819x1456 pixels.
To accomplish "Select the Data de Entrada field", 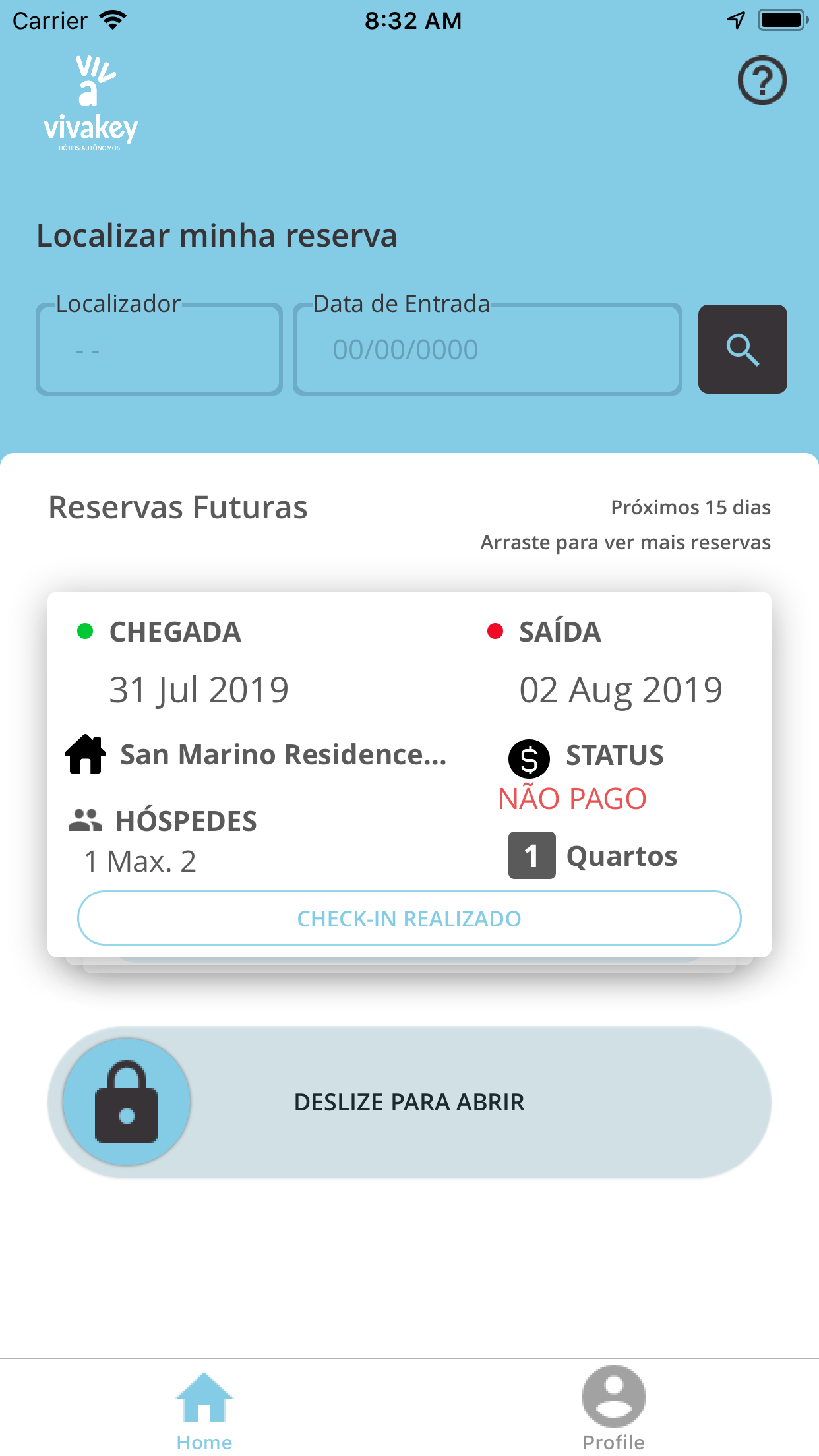I will 487,349.
